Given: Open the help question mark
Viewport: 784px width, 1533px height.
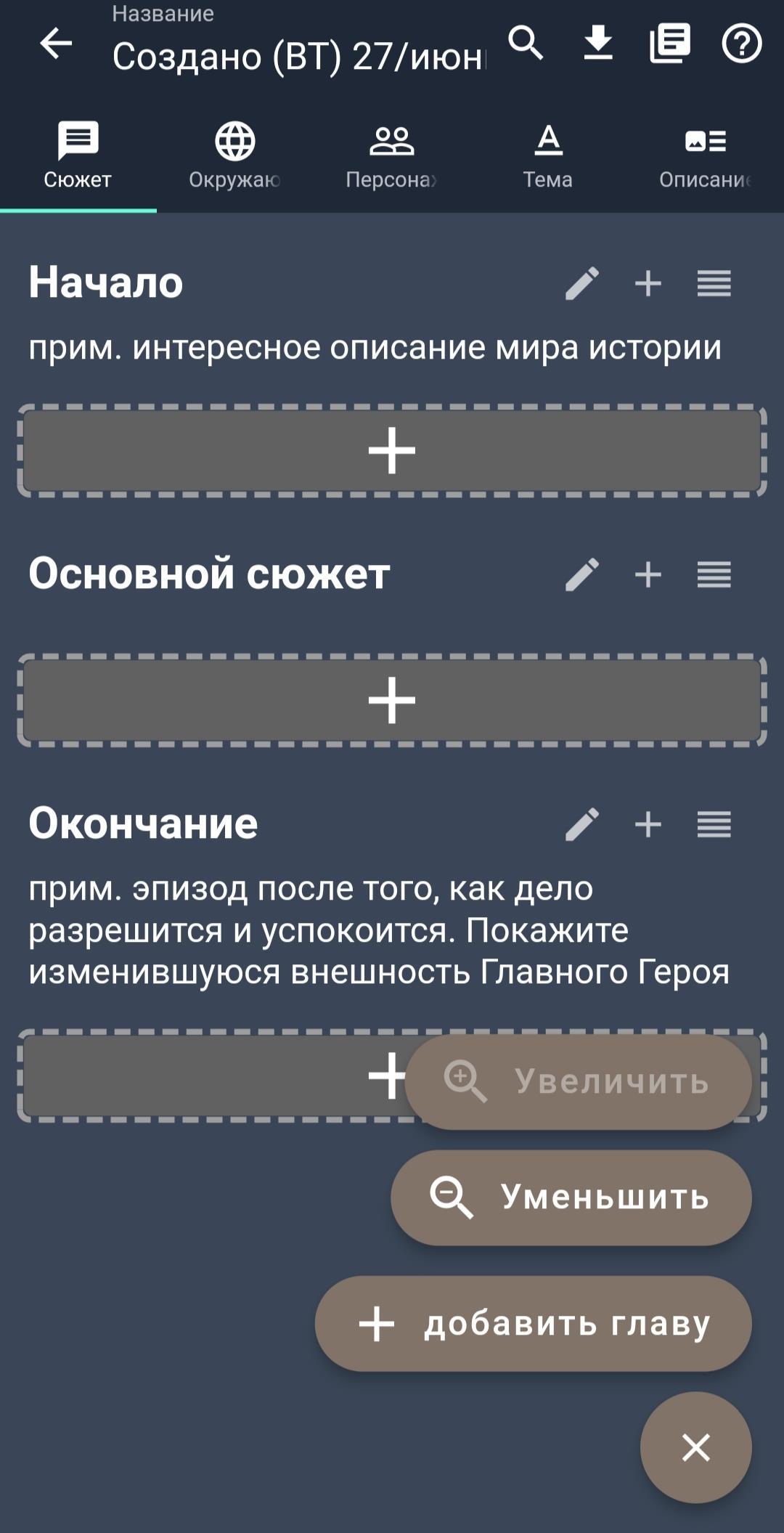Looking at the screenshot, I should click(741, 44).
